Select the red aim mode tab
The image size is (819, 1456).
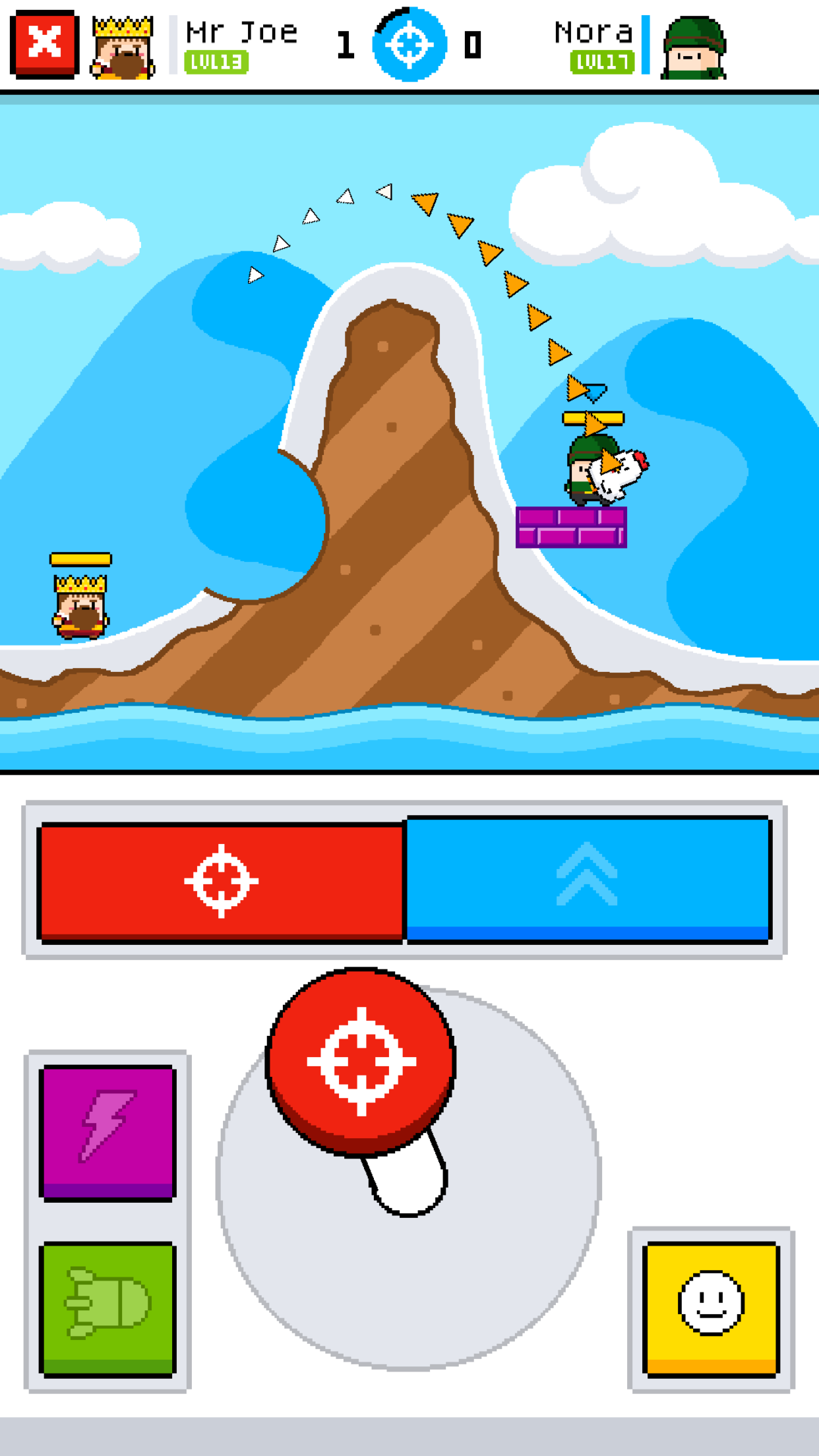(222, 882)
